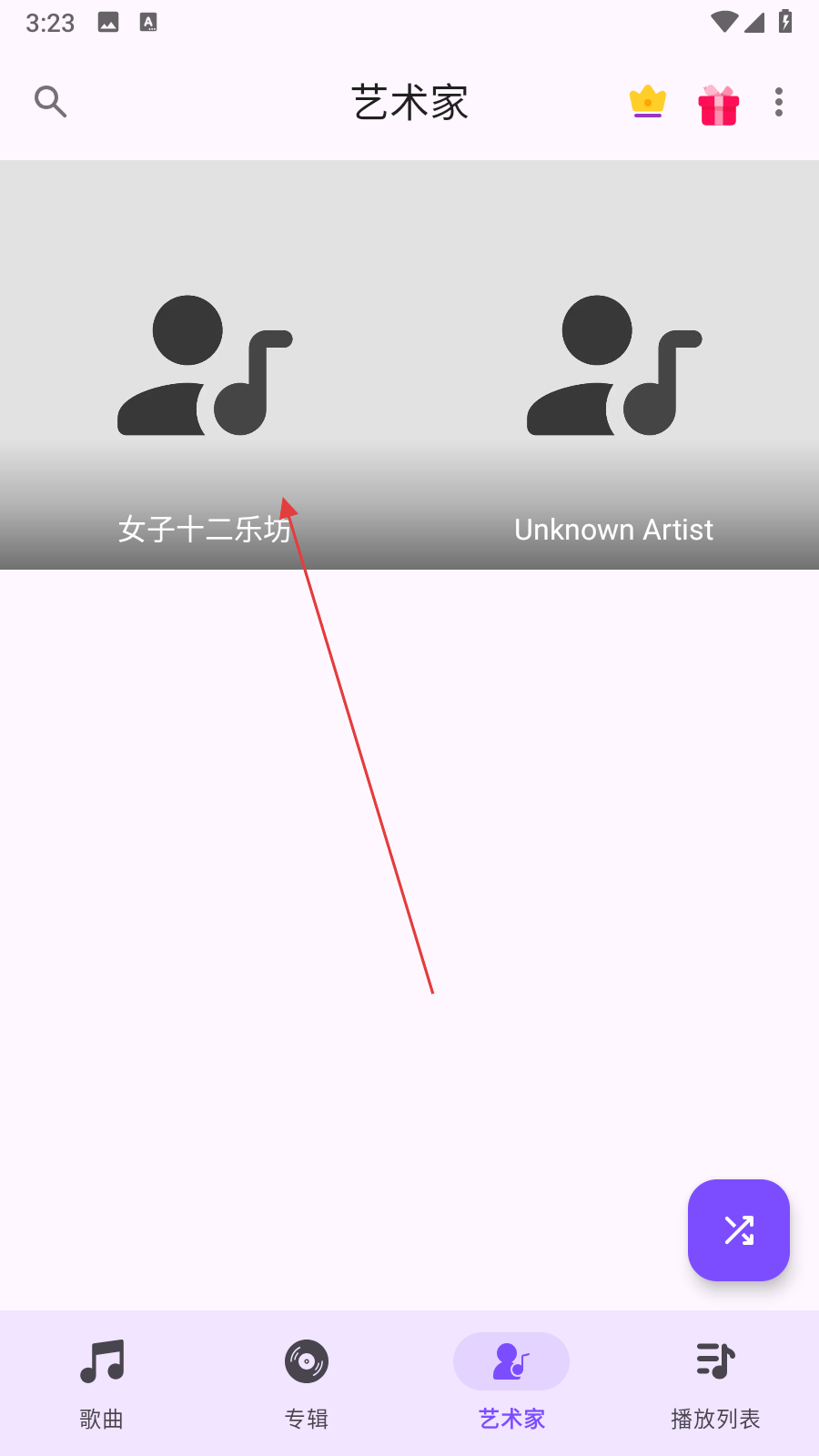Open the search icon
This screenshot has height=1456, width=819.
click(x=50, y=102)
